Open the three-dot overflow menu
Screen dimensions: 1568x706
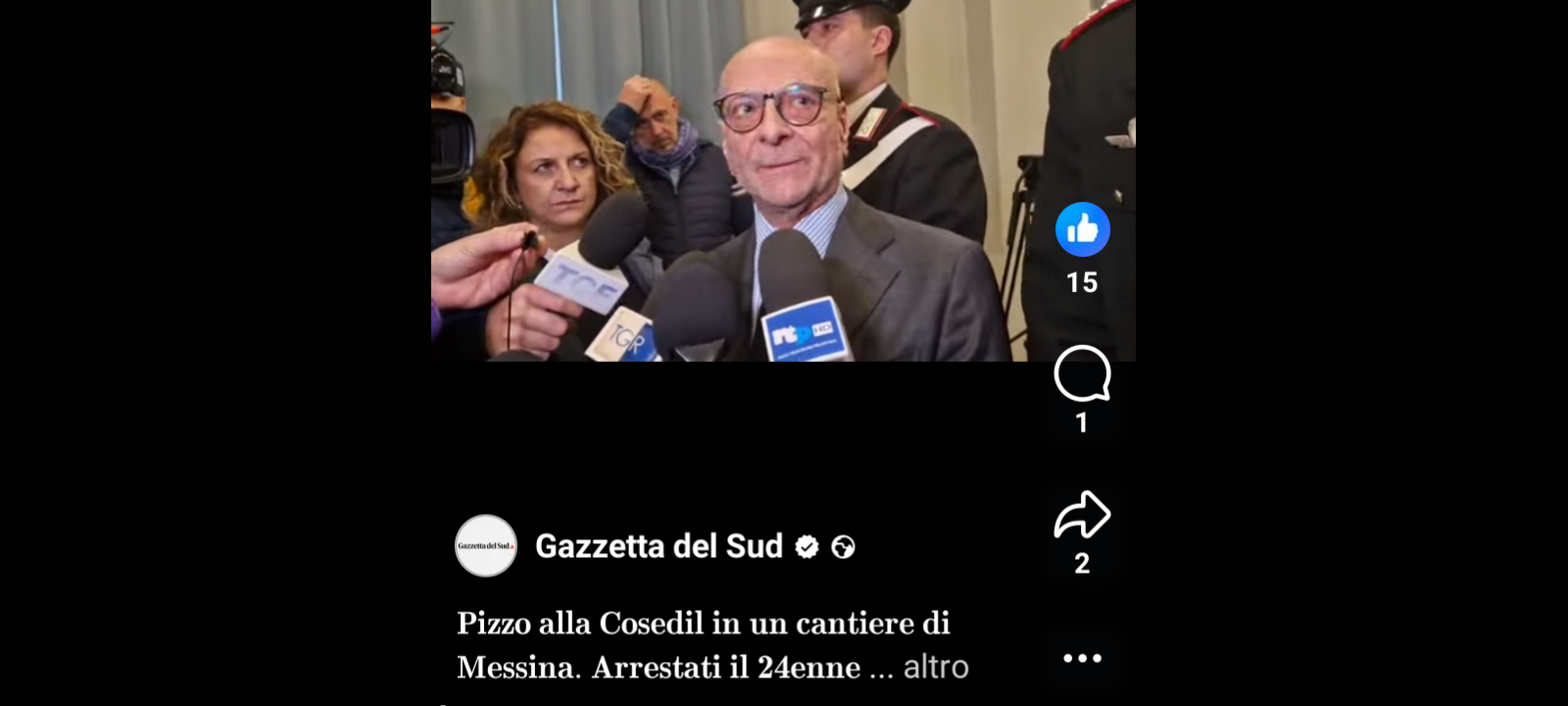[x=1082, y=658]
